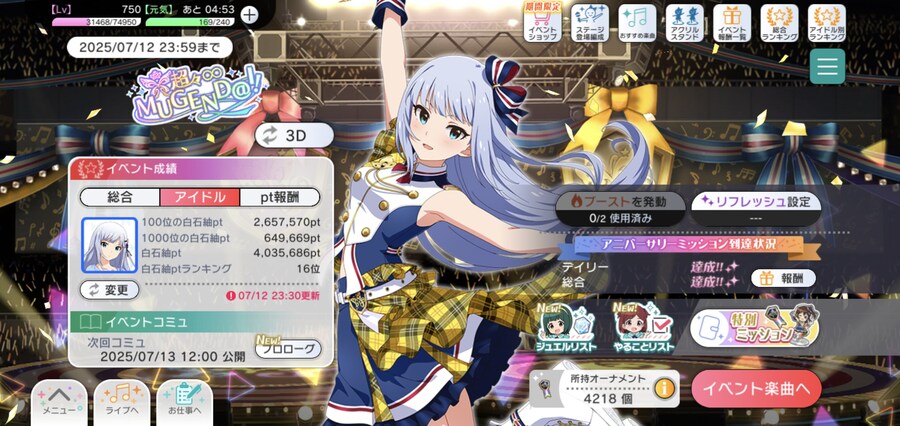Open the Live (ライブへ) shortcut

(122, 401)
